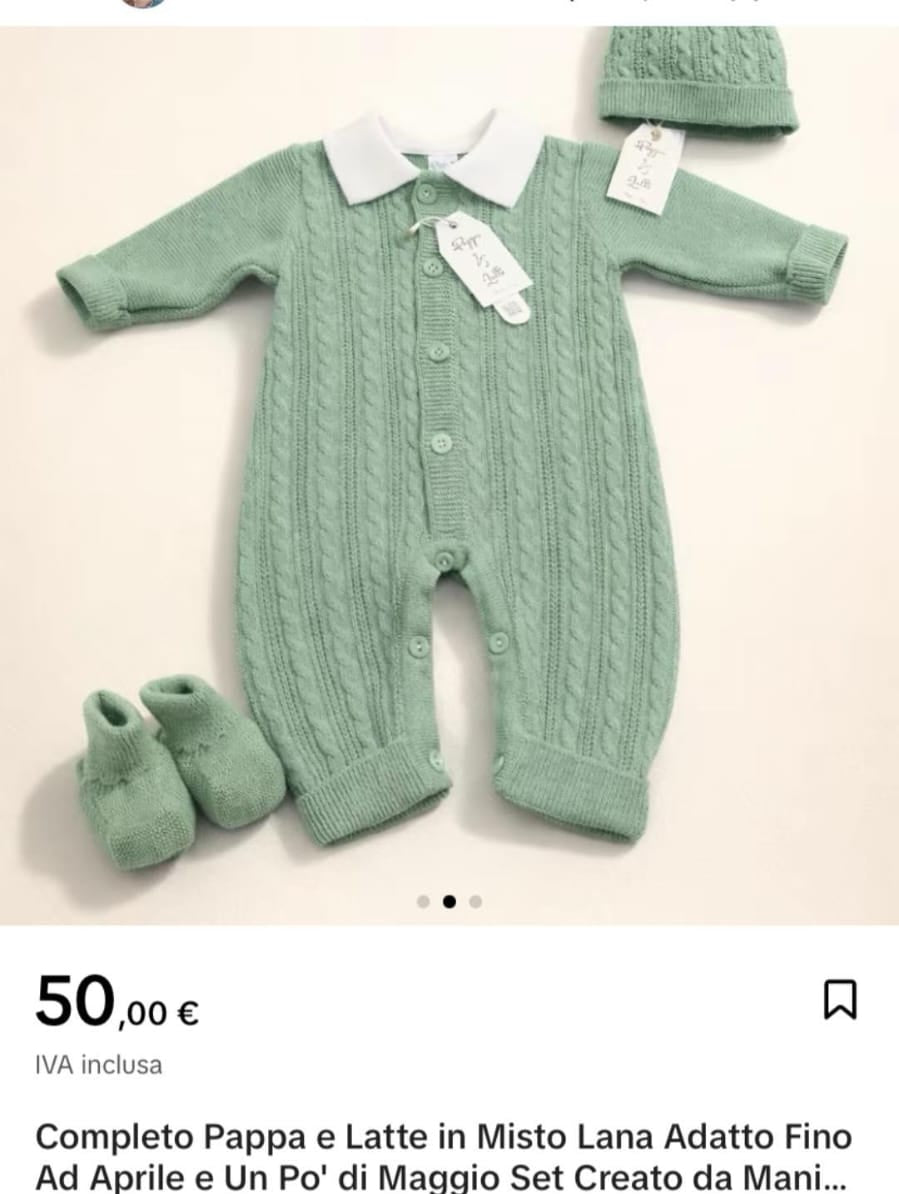The width and height of the screenshot is (899, 1194).
Task: Click the carousel dot progress indicator
Action: pyautogui.click(x=449, y=901)
